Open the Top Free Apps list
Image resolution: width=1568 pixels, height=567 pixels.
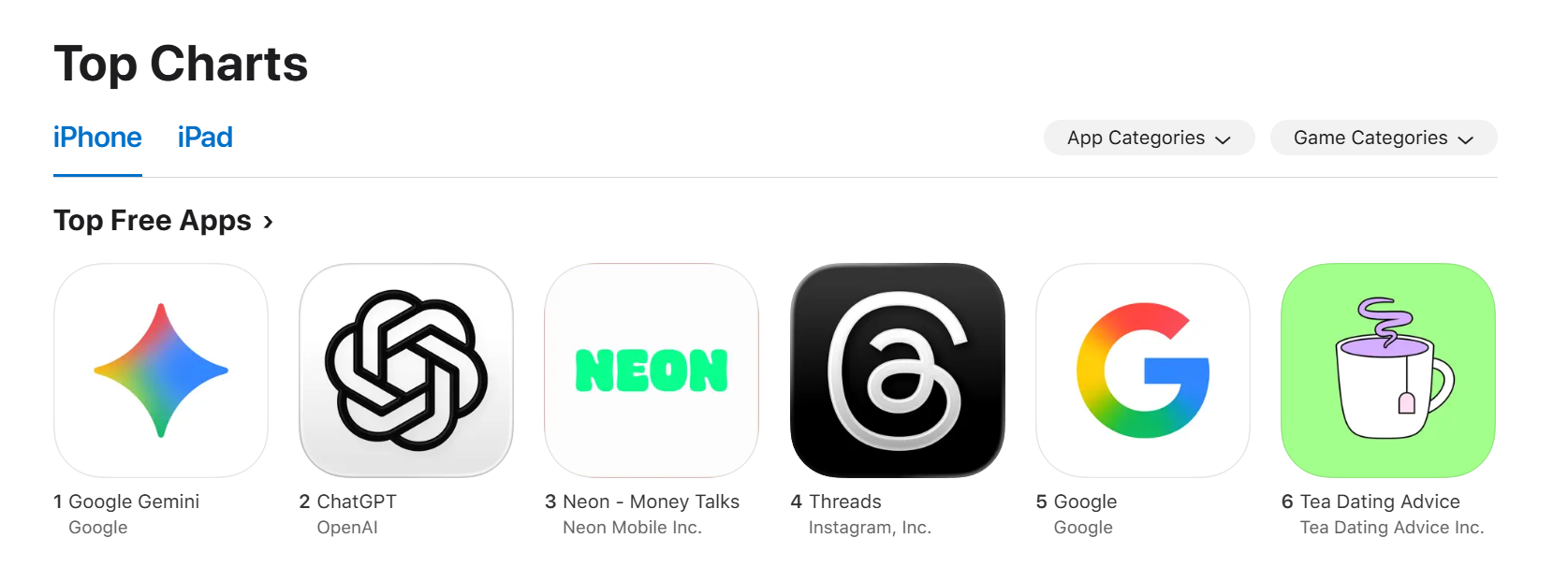coord(163,221)
